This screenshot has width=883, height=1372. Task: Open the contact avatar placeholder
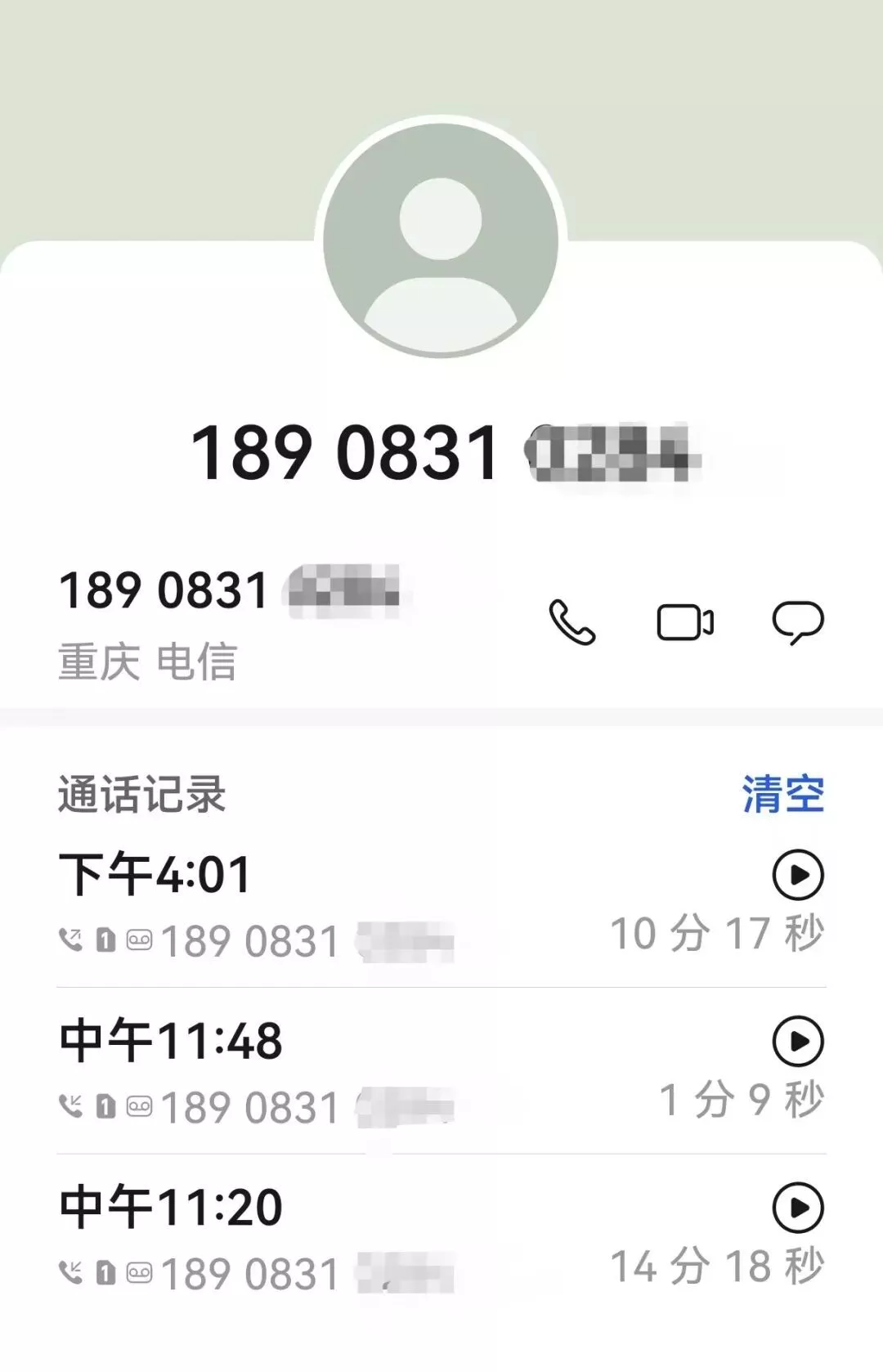(441, 241)
